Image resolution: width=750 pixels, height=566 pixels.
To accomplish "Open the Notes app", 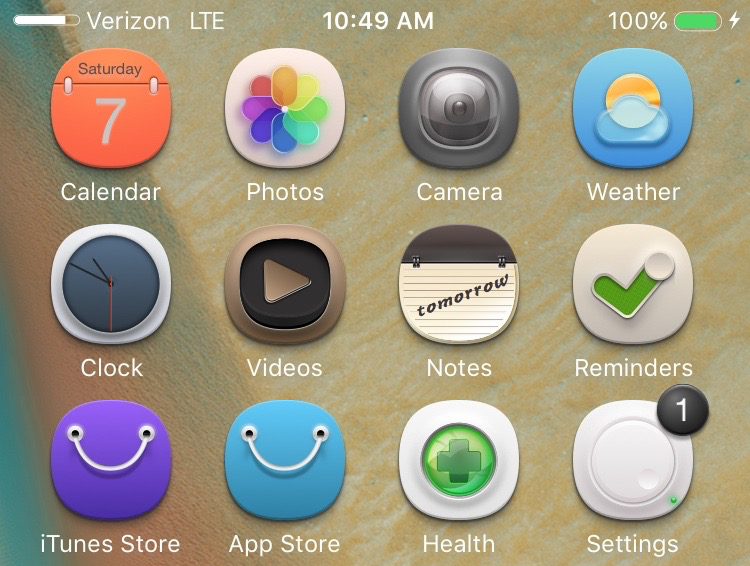I will (459, 285).
